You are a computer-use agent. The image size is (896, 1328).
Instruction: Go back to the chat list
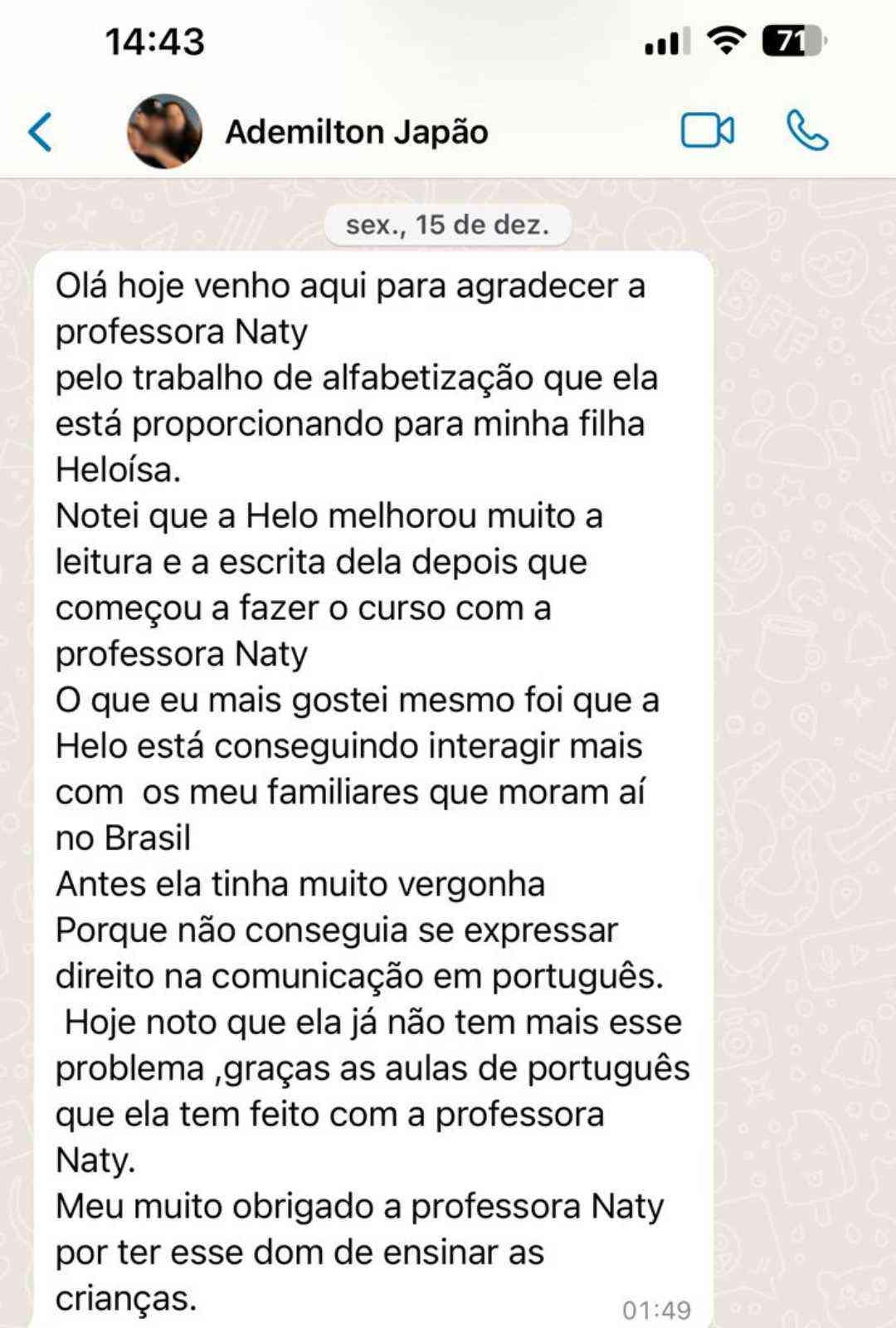coord(40,132)
